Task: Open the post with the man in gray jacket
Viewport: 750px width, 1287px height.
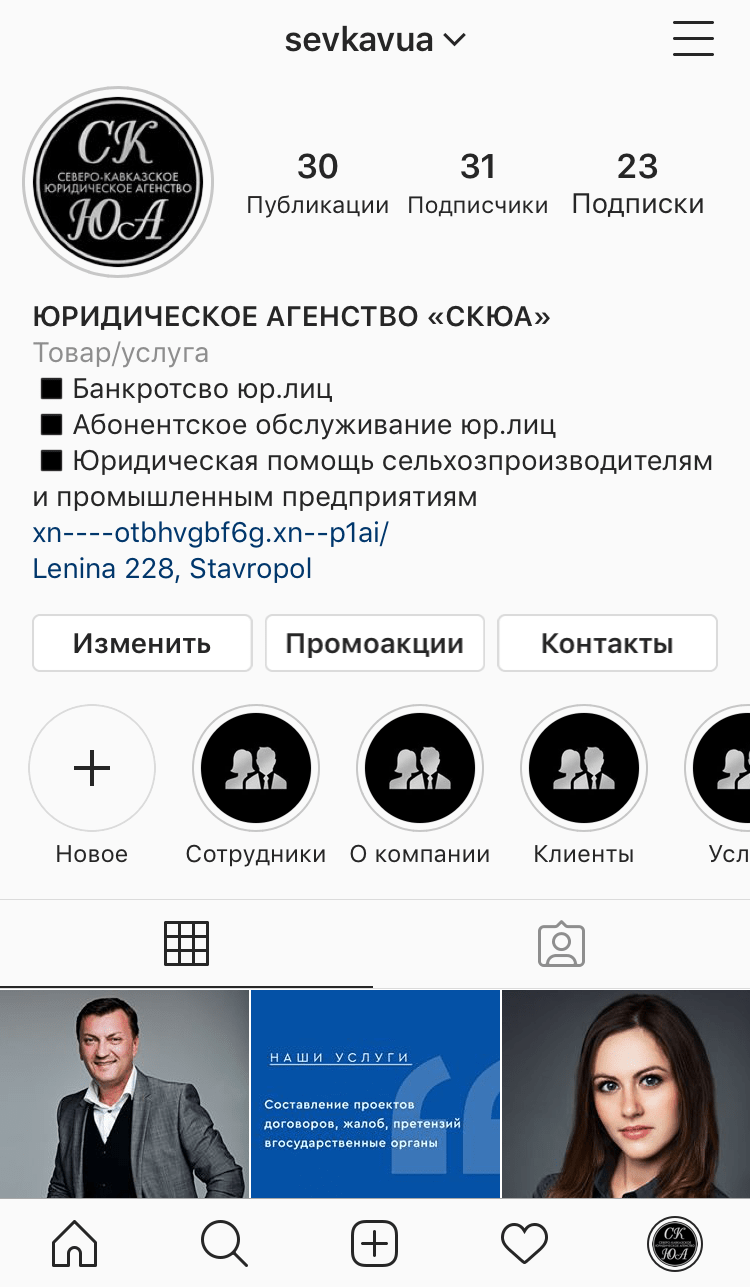Action: pos(124,1094)
